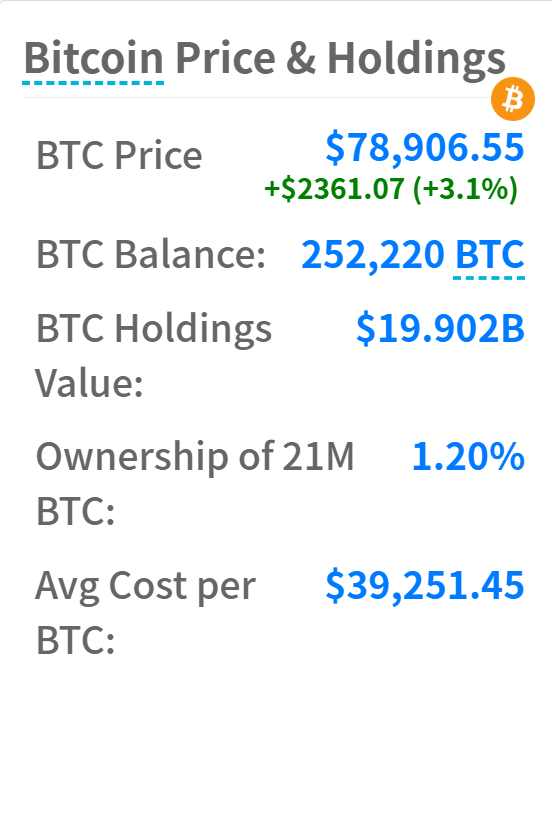Open the underlined Bitcoin link in the heading
The height and width of the screenshot is (816, 552).
[x=94, y=58]
